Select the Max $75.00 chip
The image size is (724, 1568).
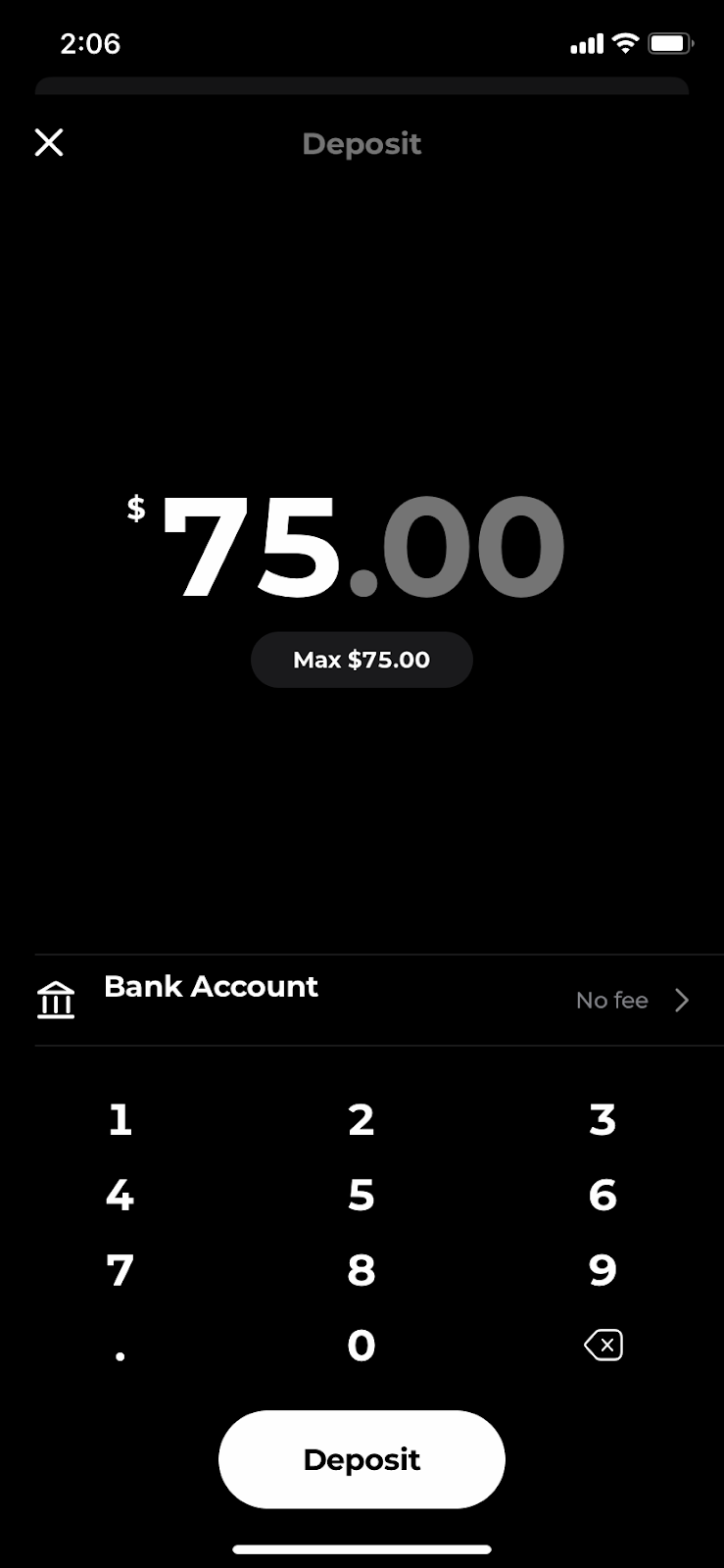(361, 660)
